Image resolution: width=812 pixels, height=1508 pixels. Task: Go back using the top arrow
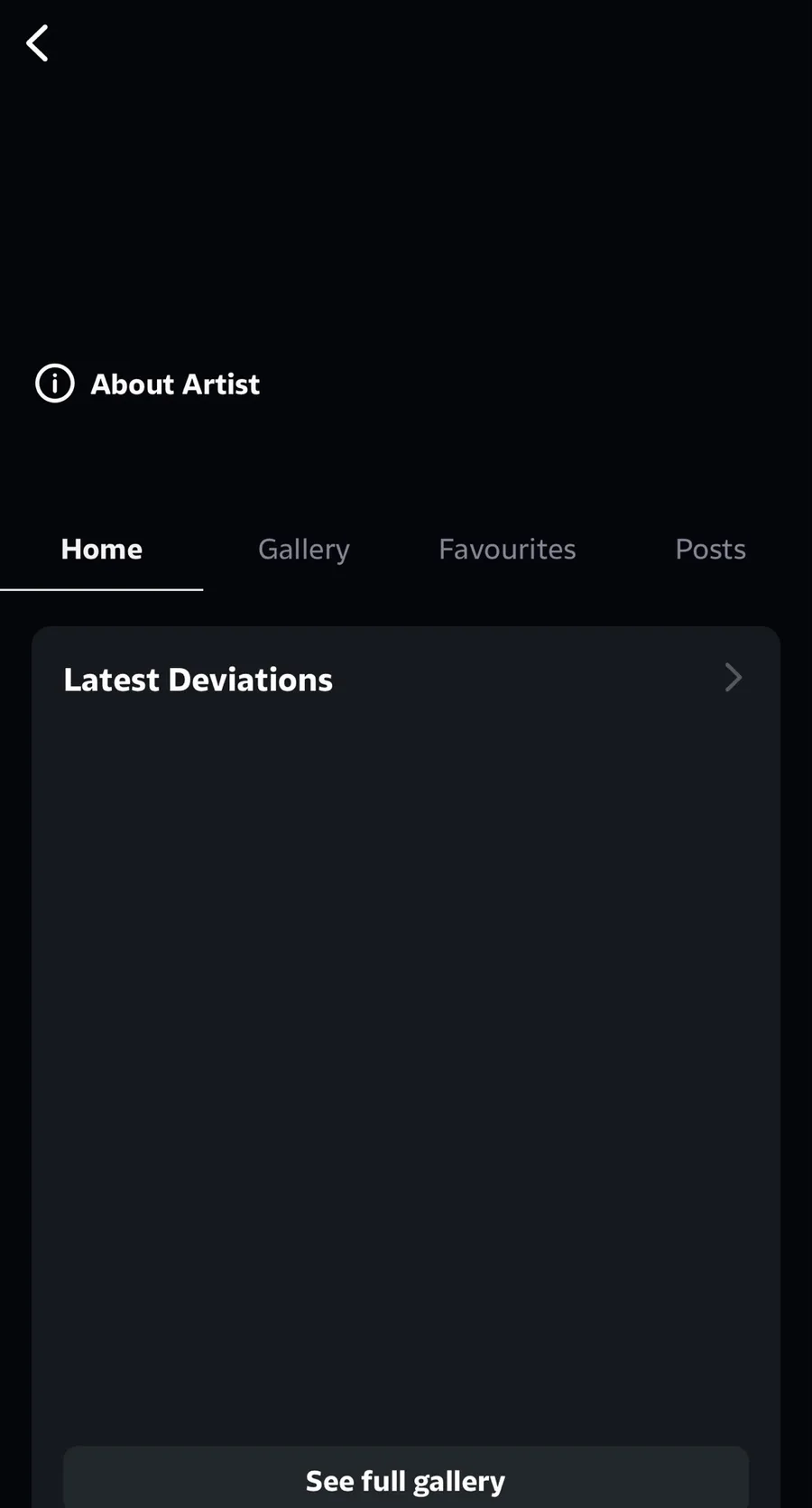[x=37, y=43]
